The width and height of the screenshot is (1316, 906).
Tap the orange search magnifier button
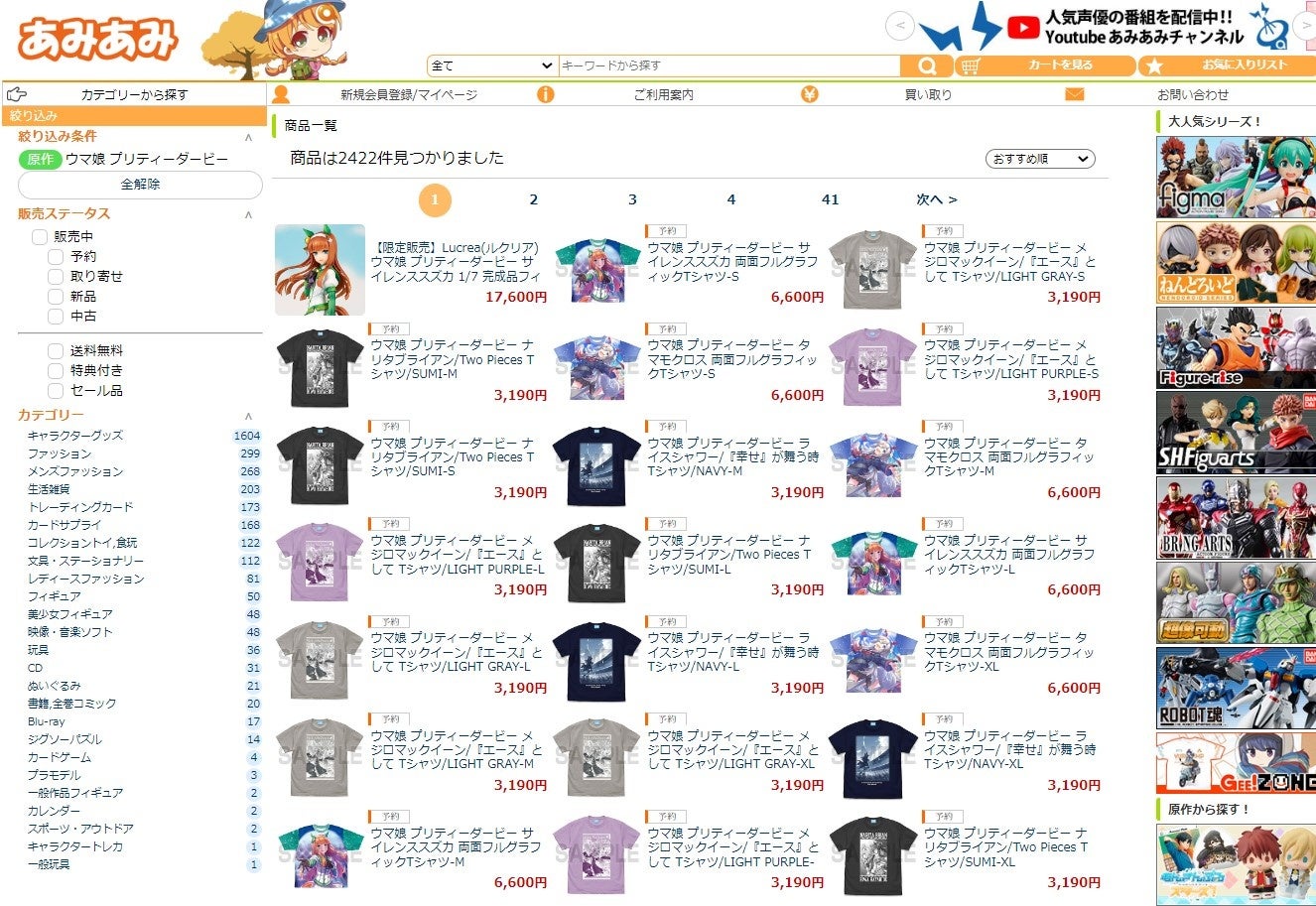(927, 65)
